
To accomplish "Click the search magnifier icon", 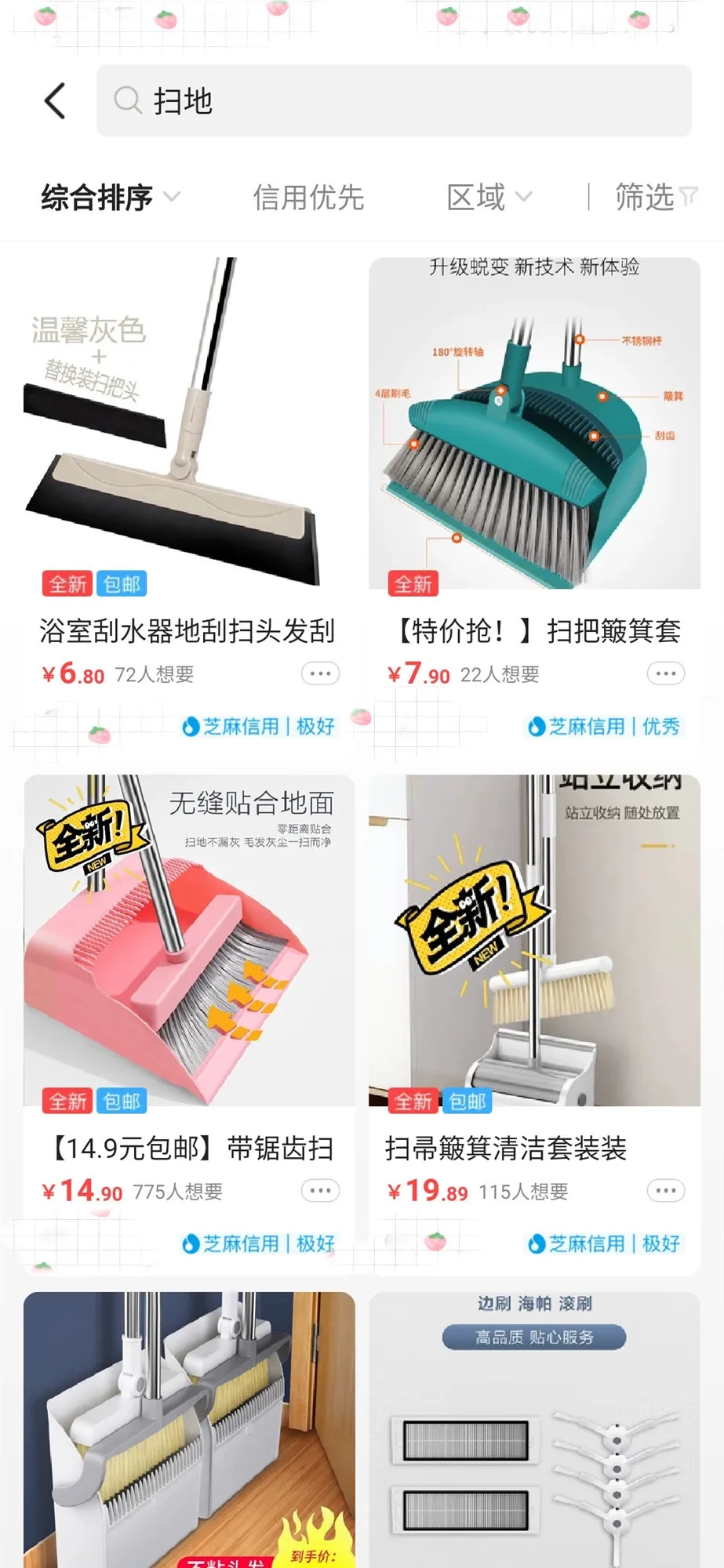I will click(129, 100).
